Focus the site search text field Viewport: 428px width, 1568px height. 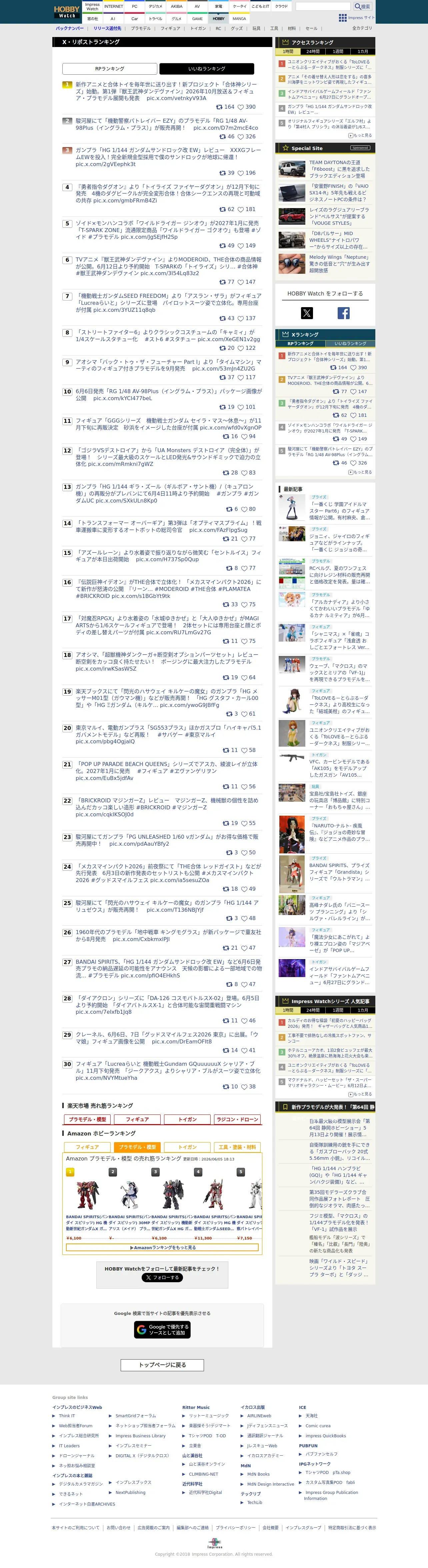coord(323,7)
